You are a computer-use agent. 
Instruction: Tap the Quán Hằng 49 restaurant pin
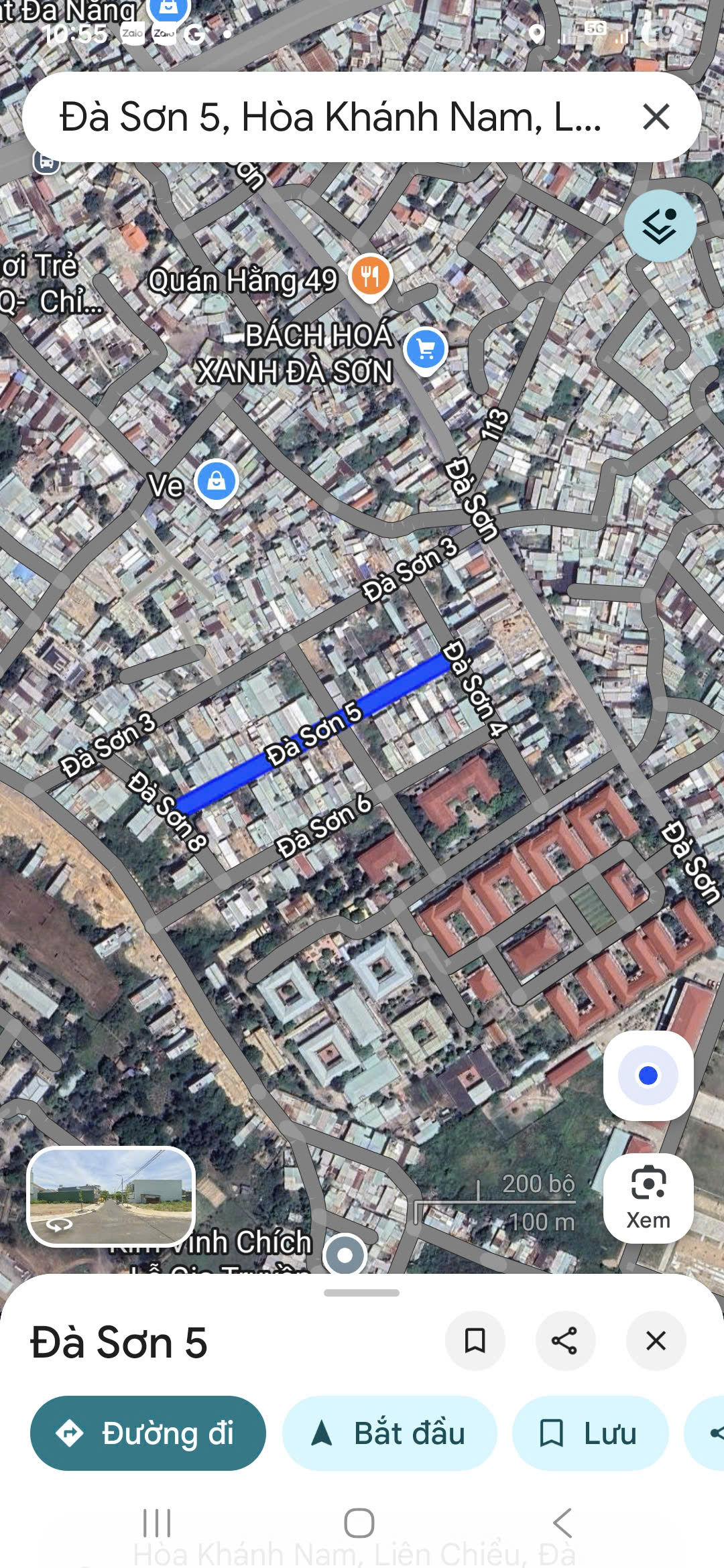[370, 276]
